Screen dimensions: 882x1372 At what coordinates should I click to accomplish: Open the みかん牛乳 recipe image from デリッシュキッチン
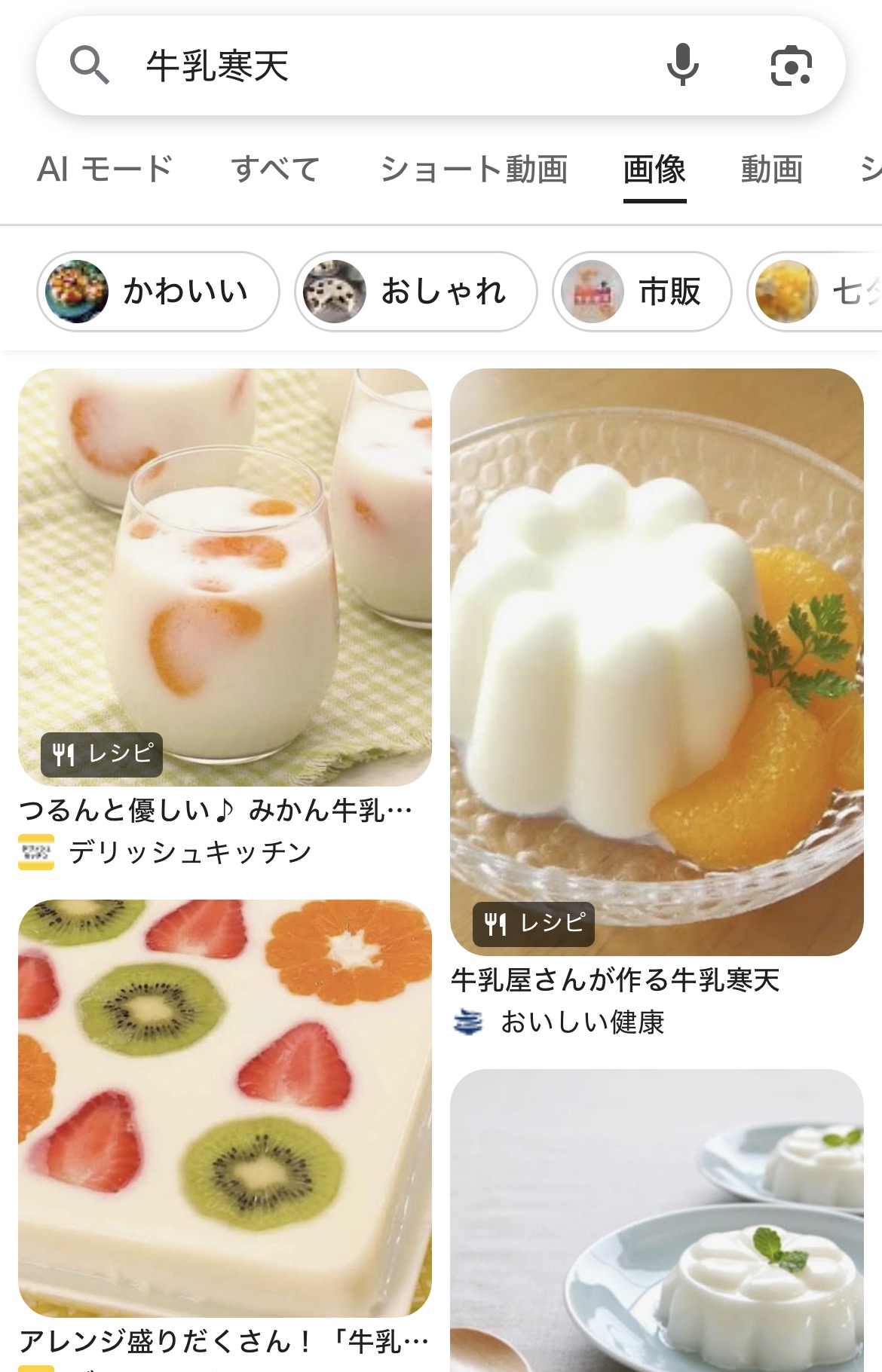pyautogui.click(x=225, y=576)
